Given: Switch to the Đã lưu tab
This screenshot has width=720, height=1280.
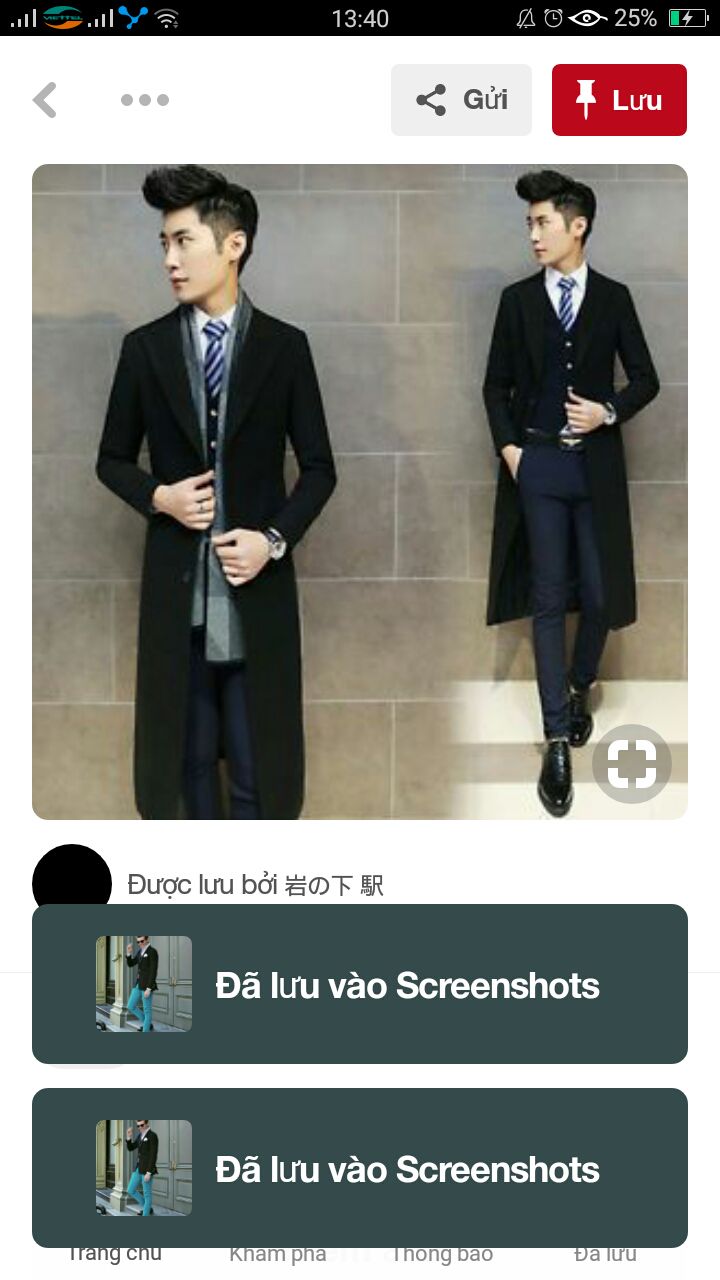Looking at the screenshot, I should pyautogui.click(x=605, y=1254).
